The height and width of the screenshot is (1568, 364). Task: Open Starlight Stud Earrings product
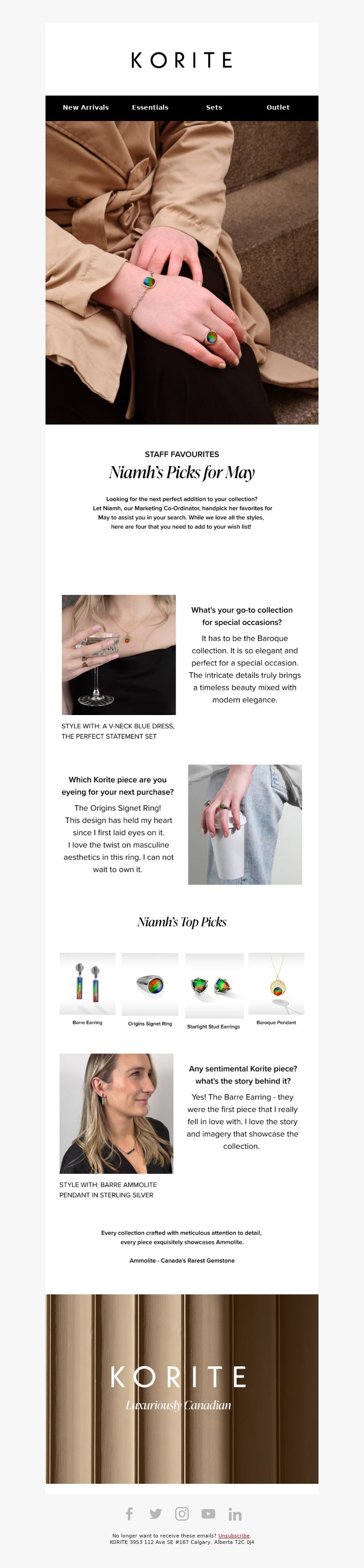(214, 985)
